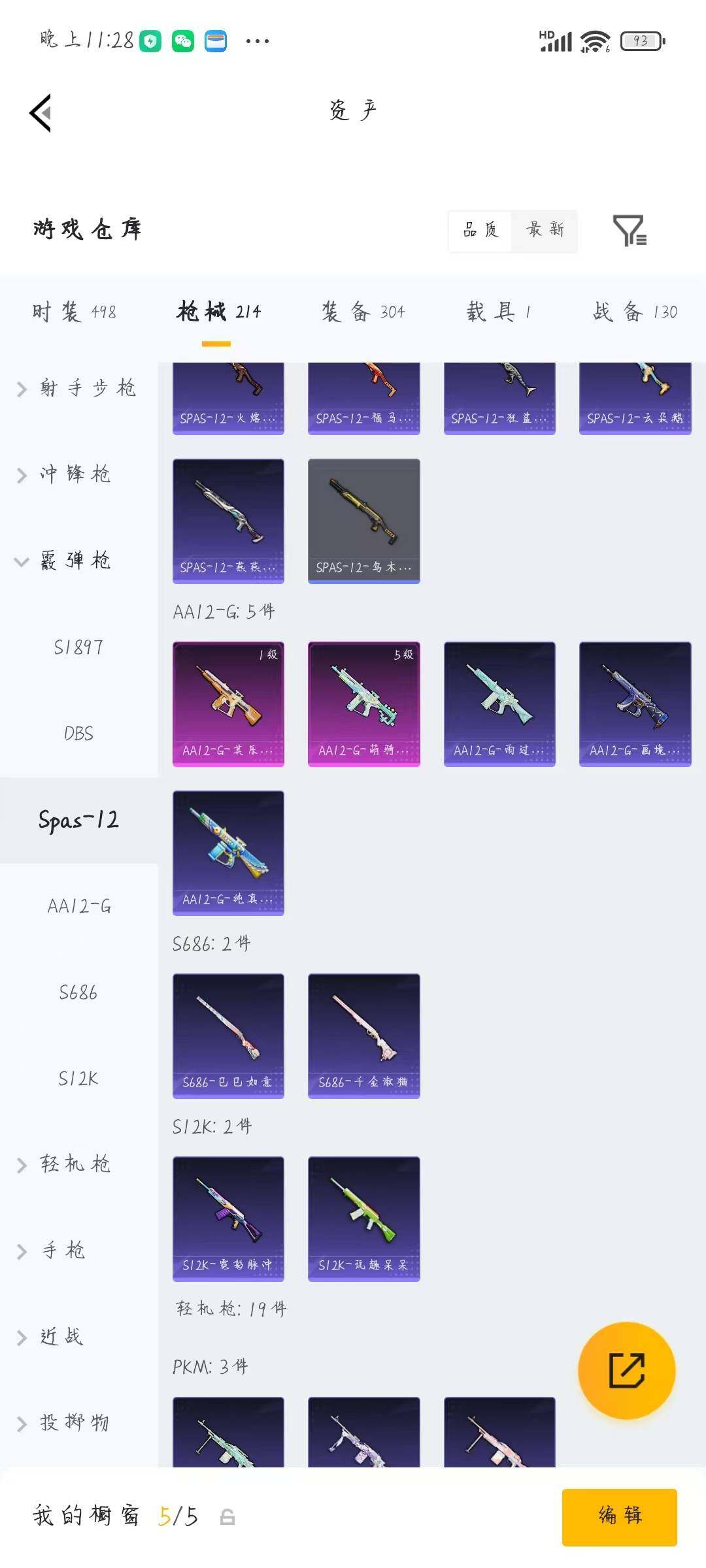The image size is (706, 1568).
Task: Tap the 编辑 button
Action: pos(619,1516)
